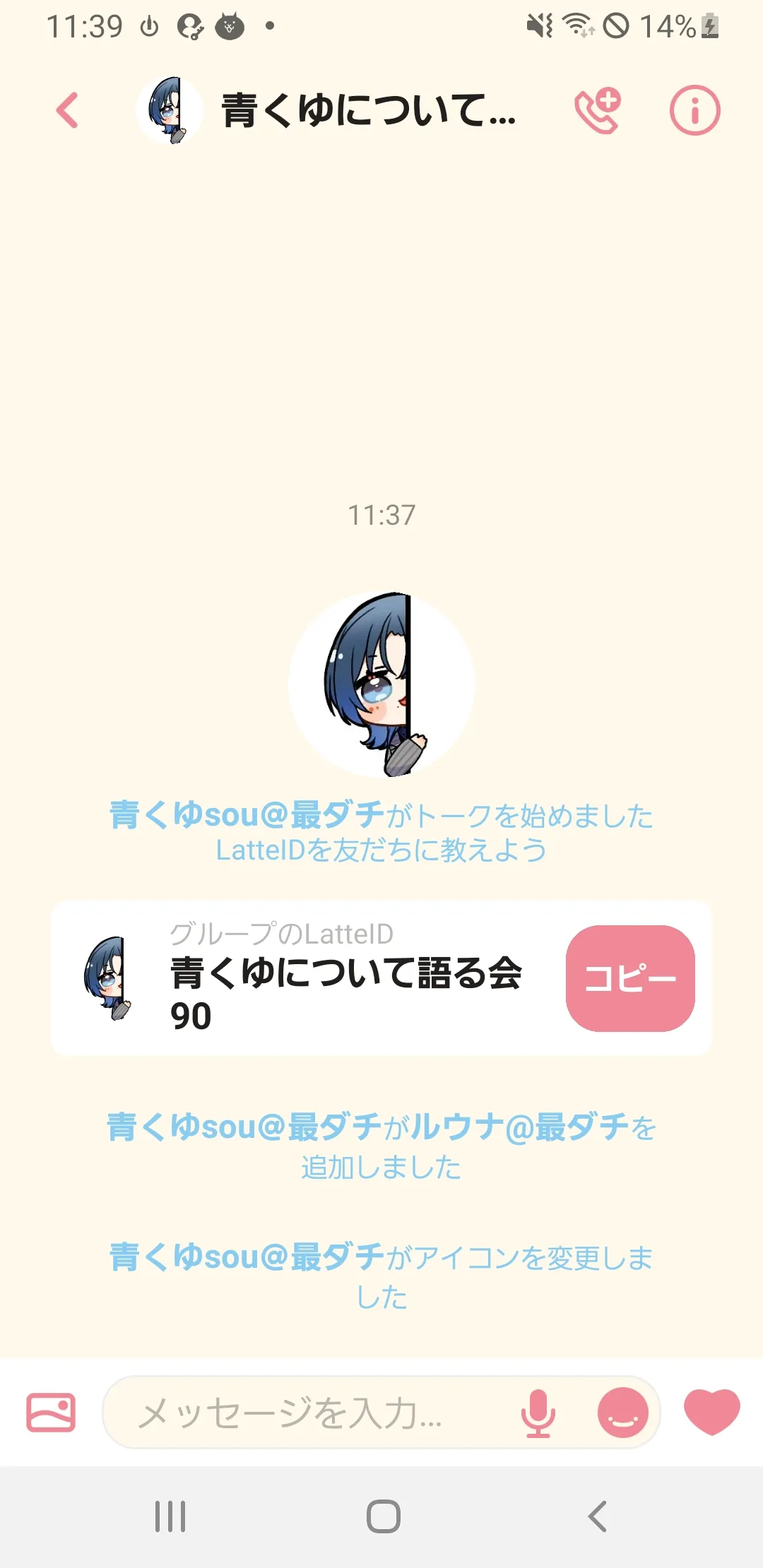The height and width of the screenshot is (1568, 763).
Task: Tap the system home button
Action: tap(383, 1516)
